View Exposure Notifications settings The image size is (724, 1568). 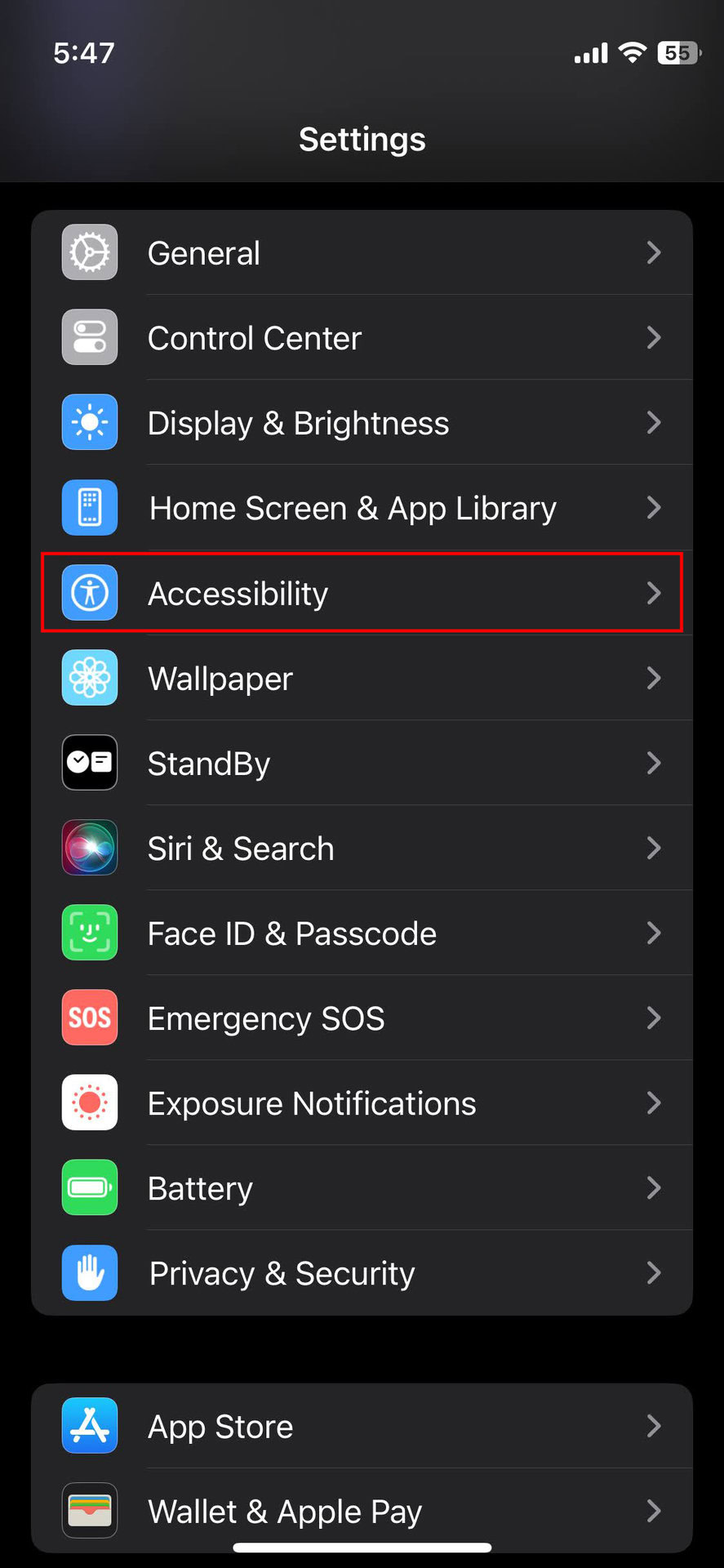362,1103
